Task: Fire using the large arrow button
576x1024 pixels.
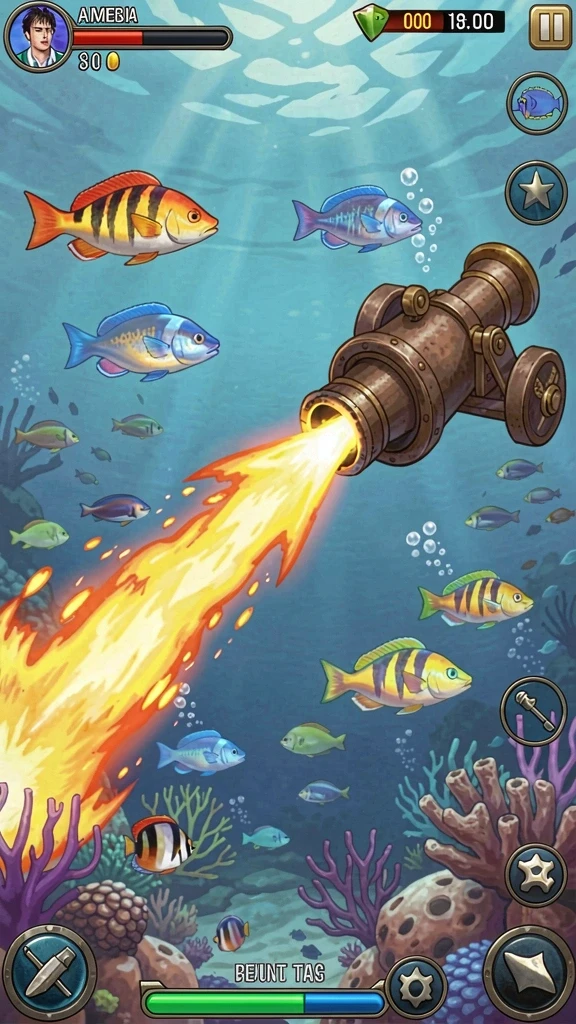Action: pos(529,973)
